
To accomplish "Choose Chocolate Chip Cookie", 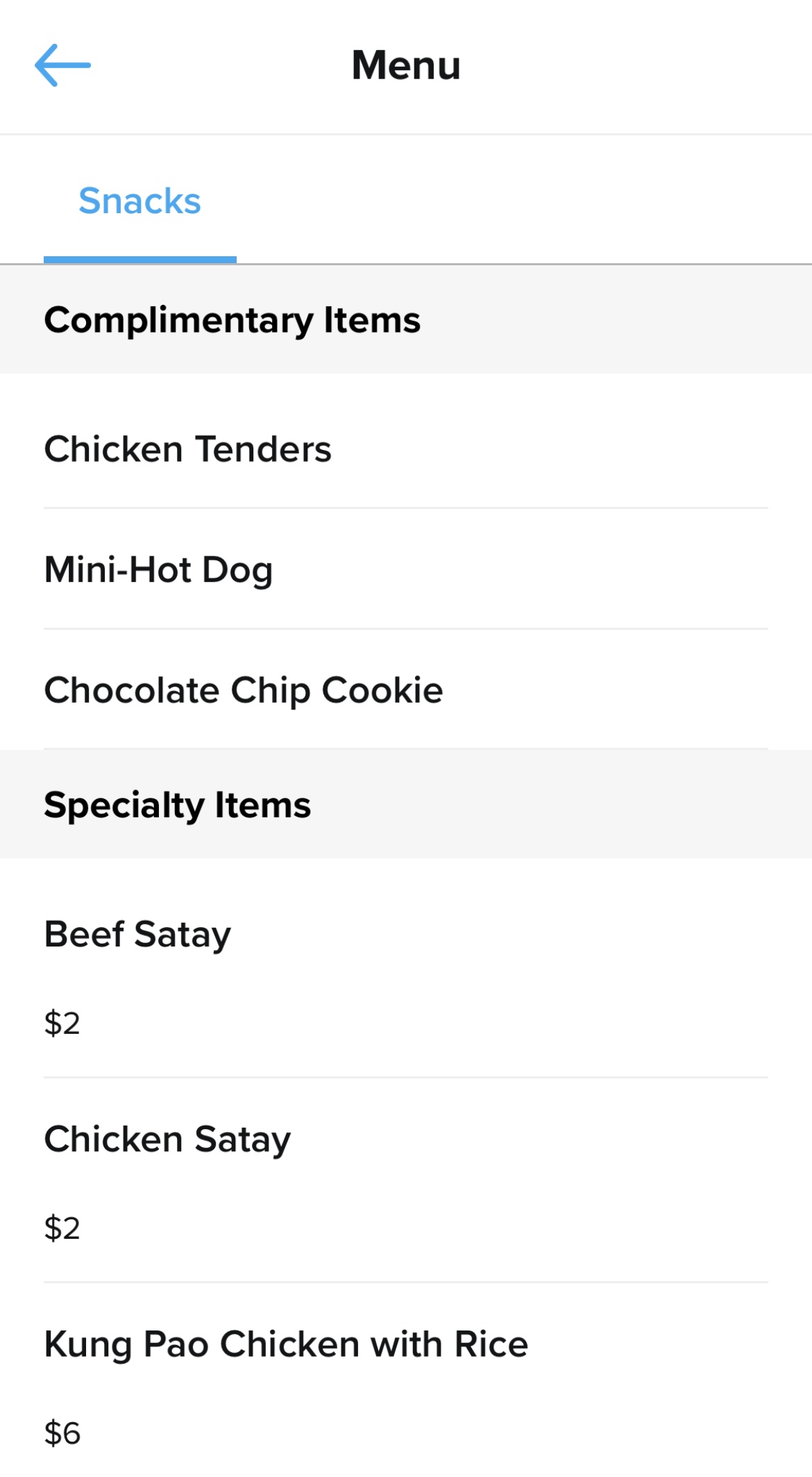I will click(406, 690).
